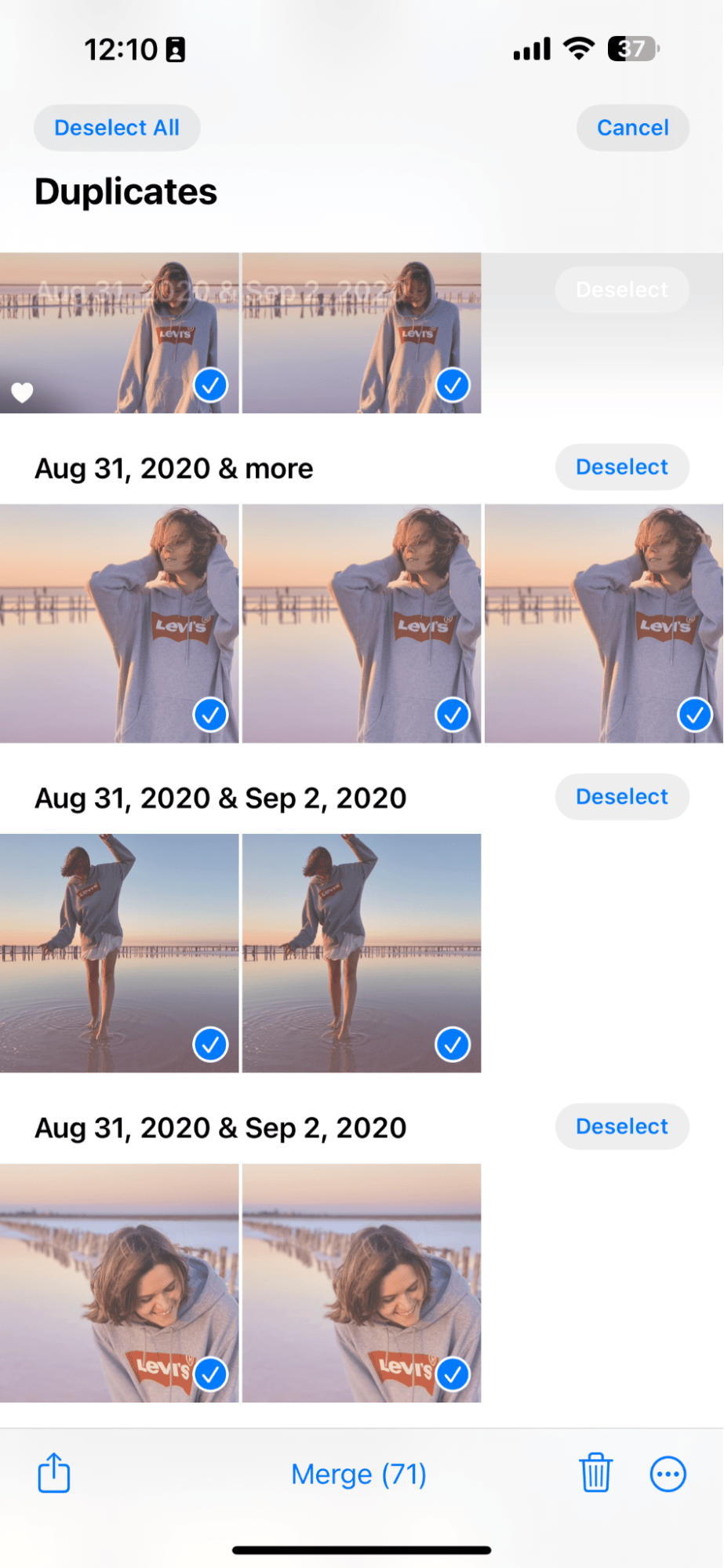
Task: Merge the 71 selected duplicates
Action: (x=358, y=1474)
